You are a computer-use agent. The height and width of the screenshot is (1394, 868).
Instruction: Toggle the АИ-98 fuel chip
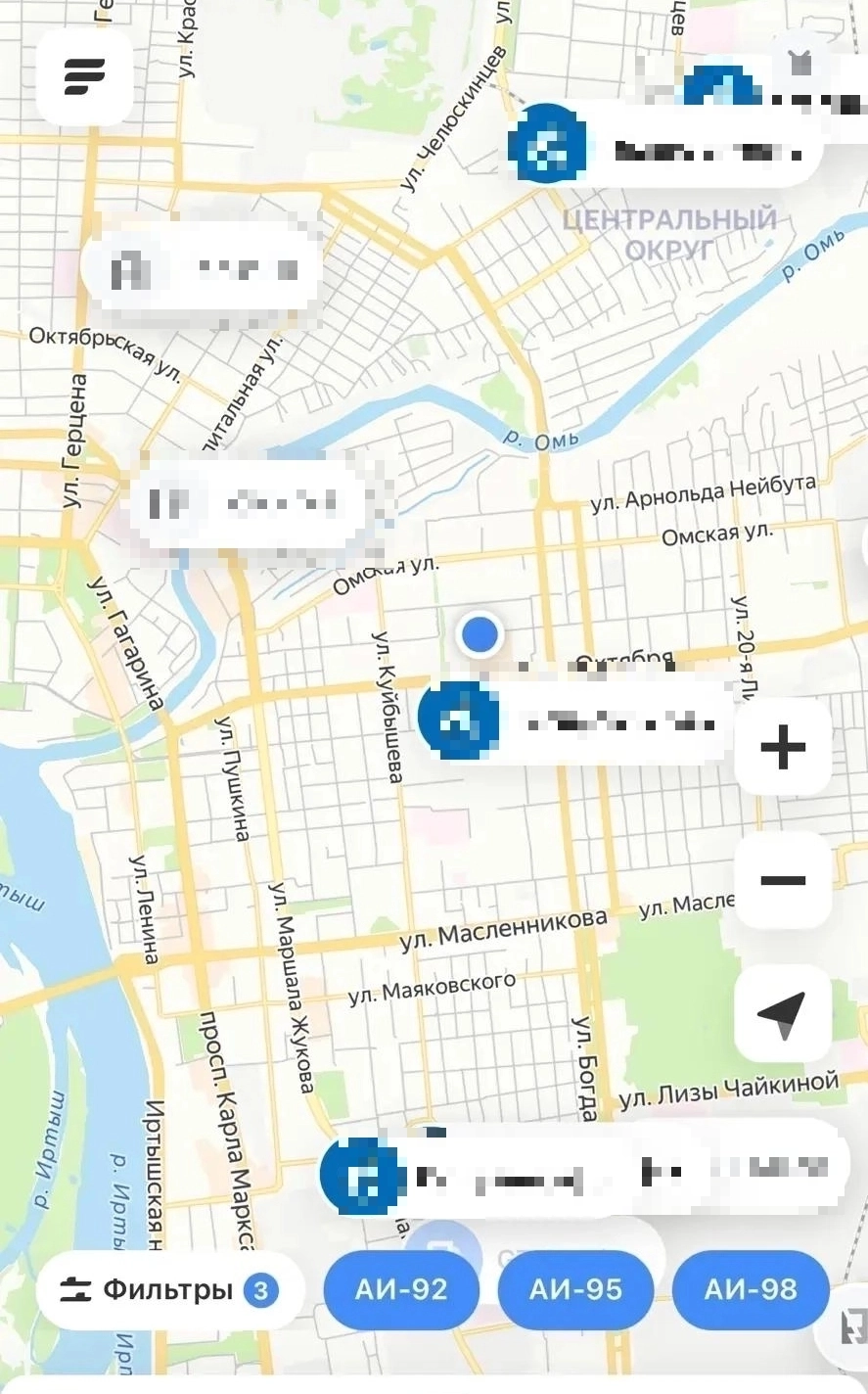click(x=751, y=1290)
